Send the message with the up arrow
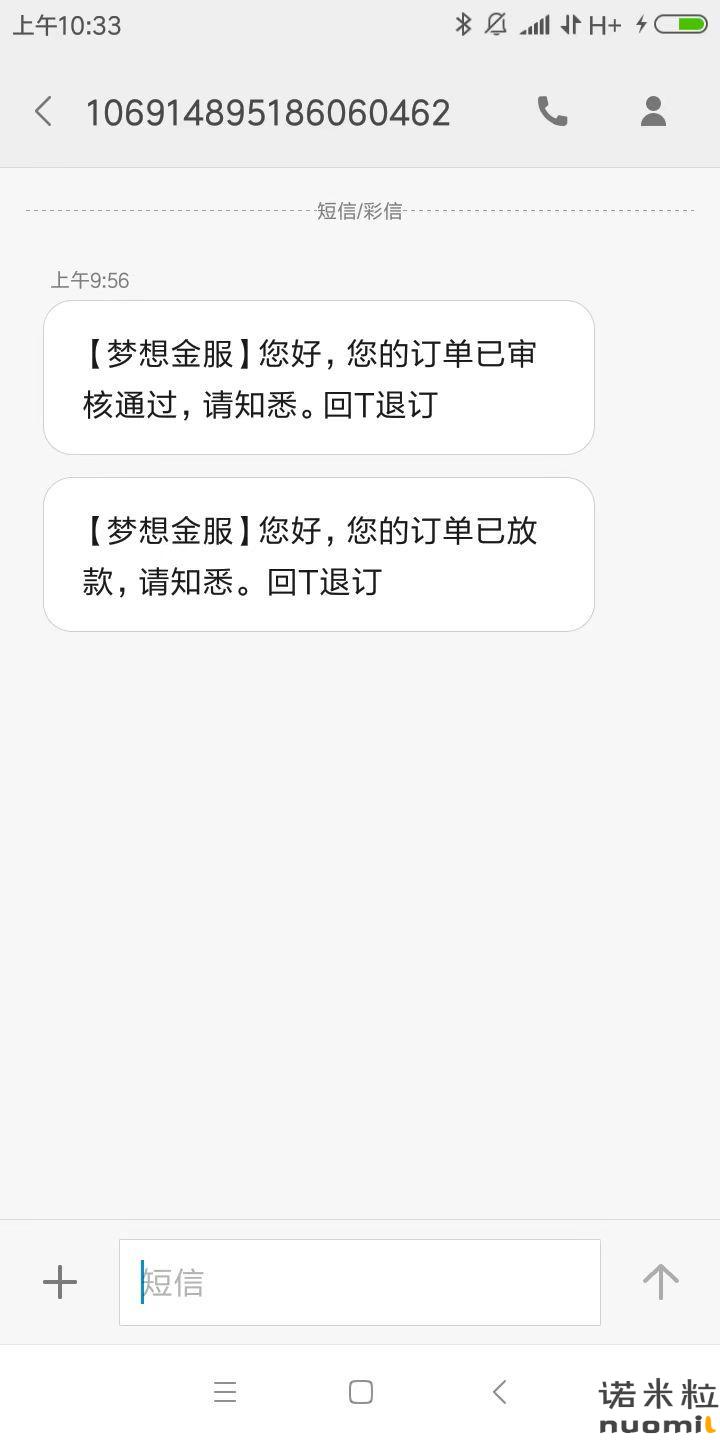This screenshot has height=1440, width=720. 660,1282
